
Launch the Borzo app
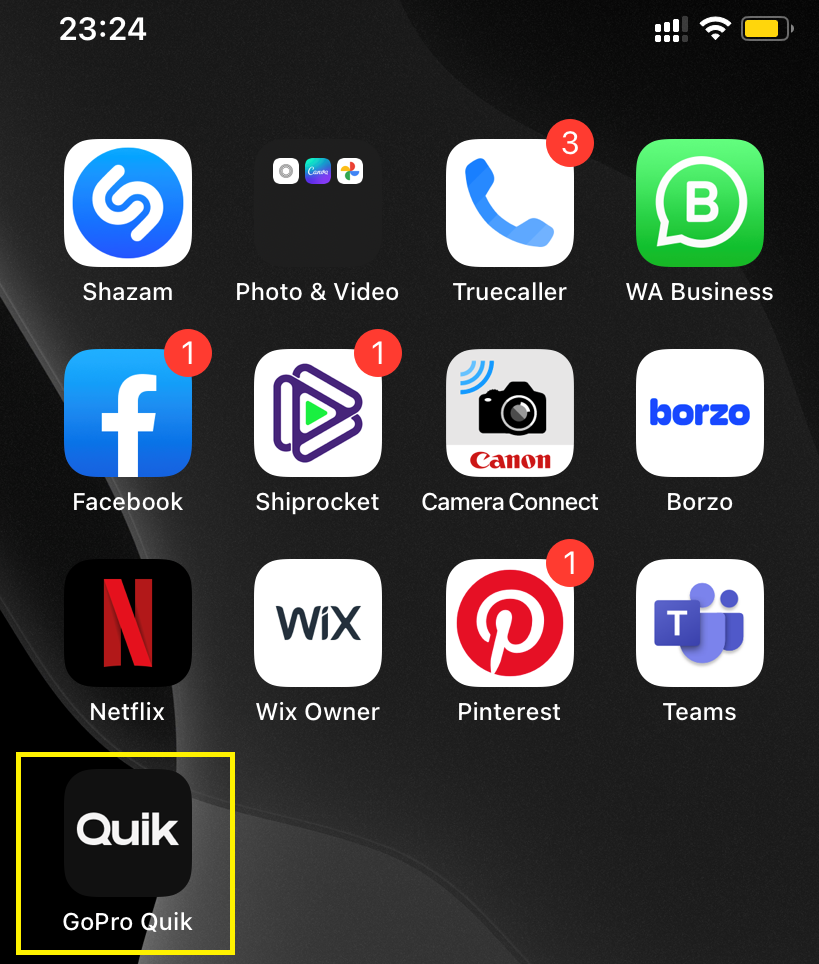[x=700, y=413]
